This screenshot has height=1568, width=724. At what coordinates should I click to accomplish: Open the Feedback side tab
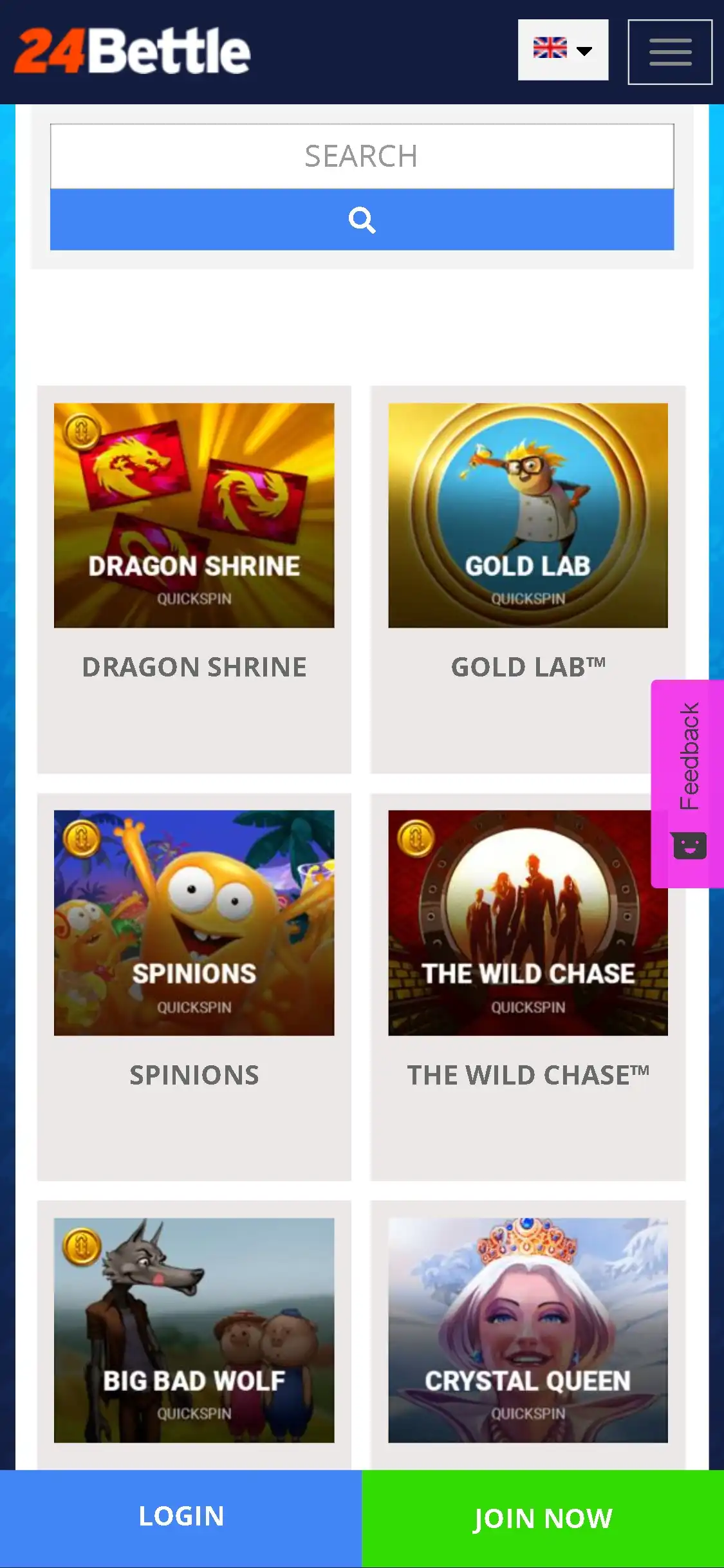coord(688,783)
